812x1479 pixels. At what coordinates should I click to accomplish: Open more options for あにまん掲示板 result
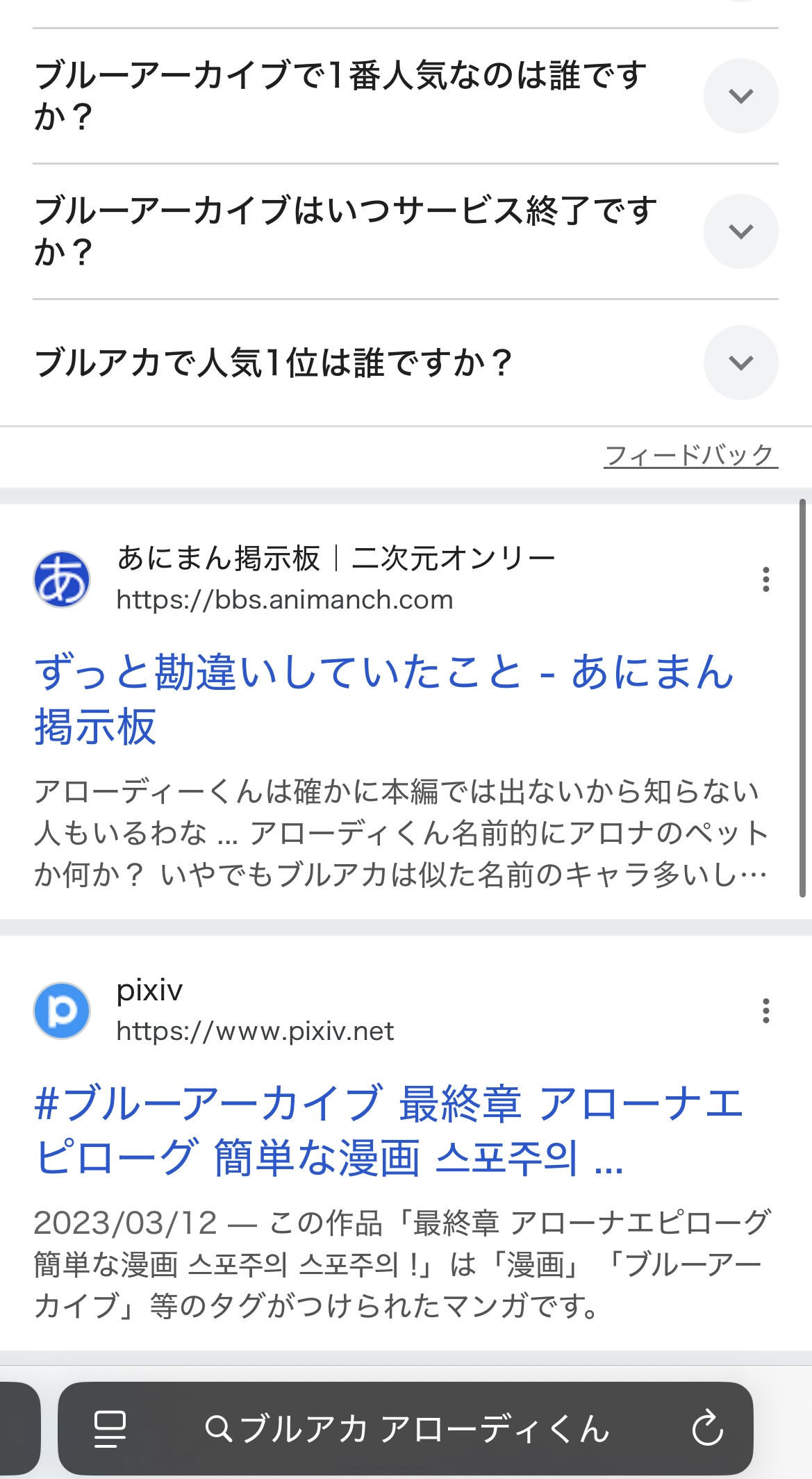(765, 579)
